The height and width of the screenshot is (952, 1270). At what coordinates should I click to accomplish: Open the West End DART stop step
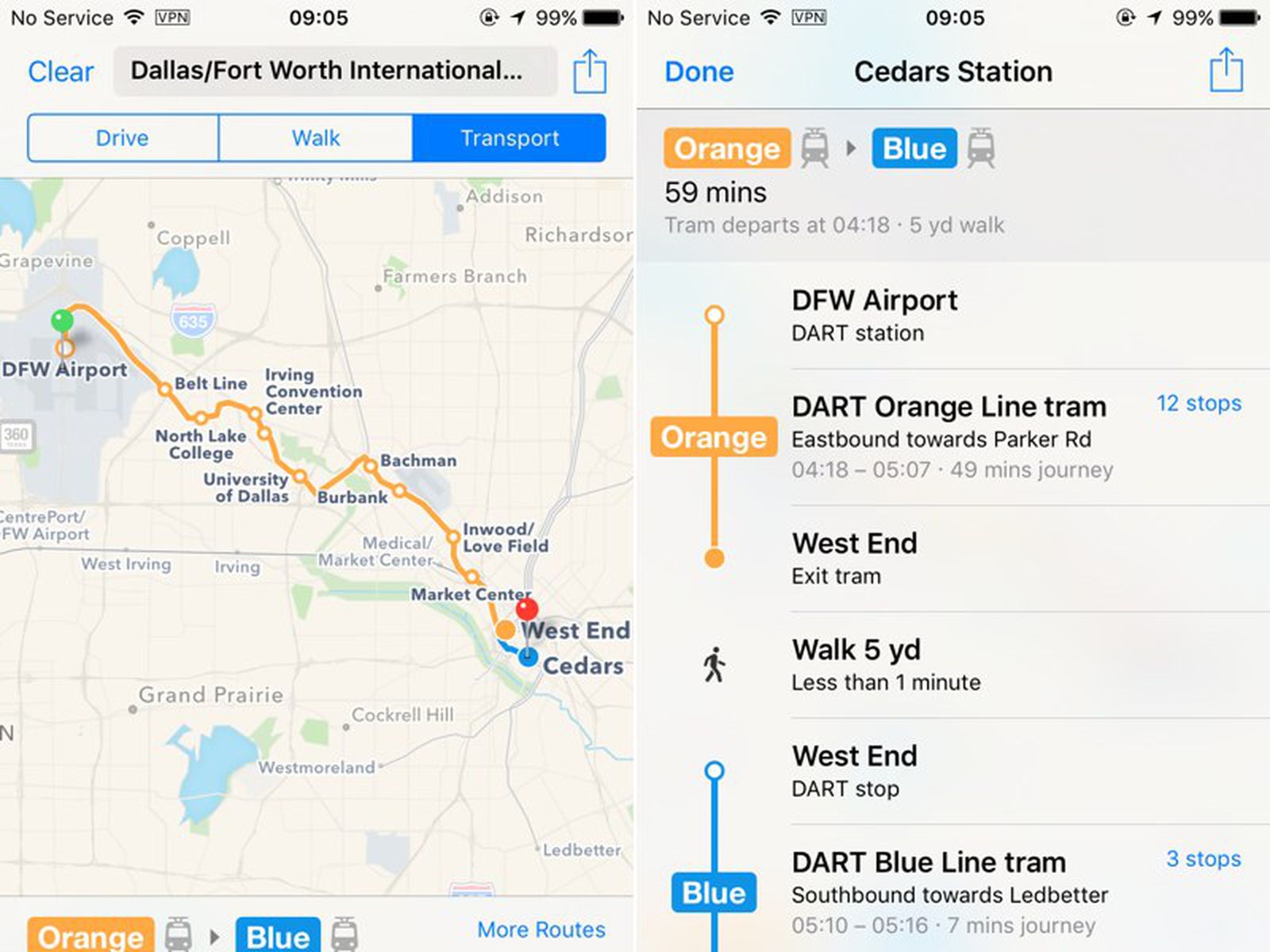click(x=854, y=770)
